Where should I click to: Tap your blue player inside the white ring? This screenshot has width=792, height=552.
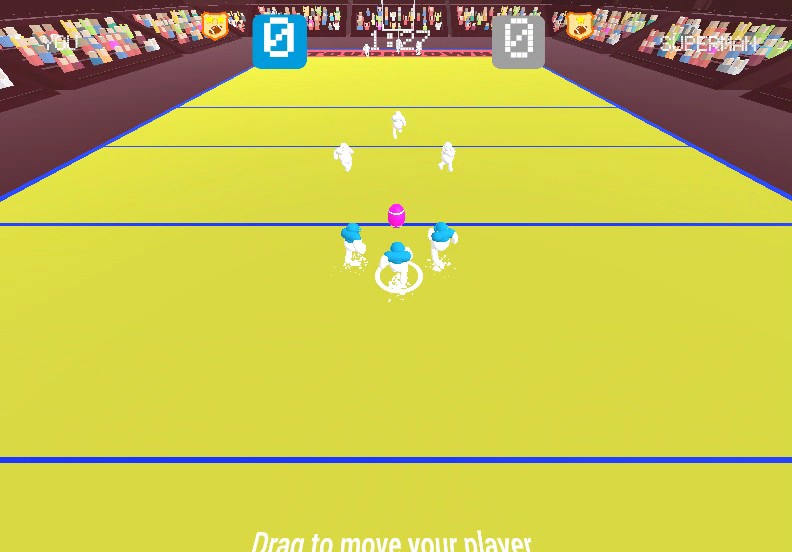(398, 266)
